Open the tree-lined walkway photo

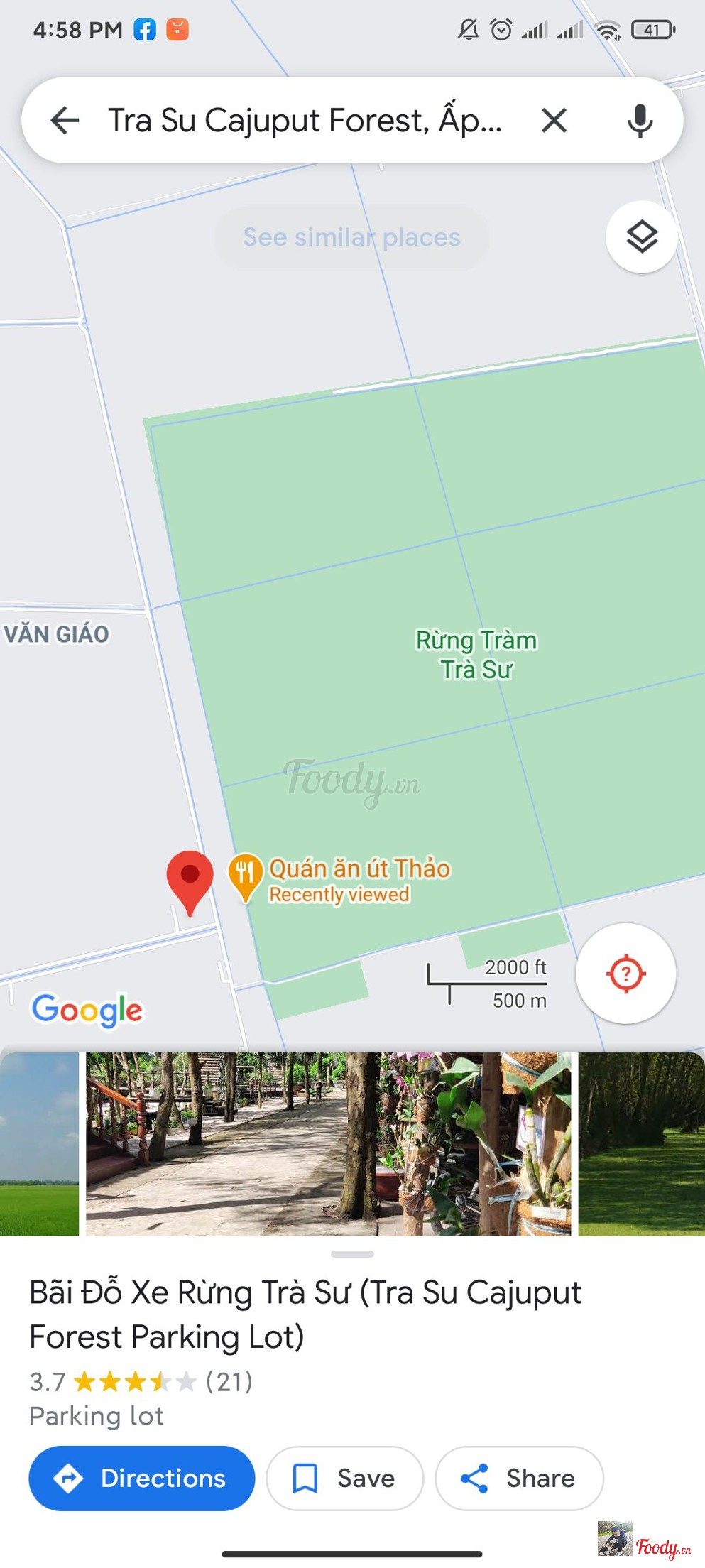click(x=227, y=1144)
